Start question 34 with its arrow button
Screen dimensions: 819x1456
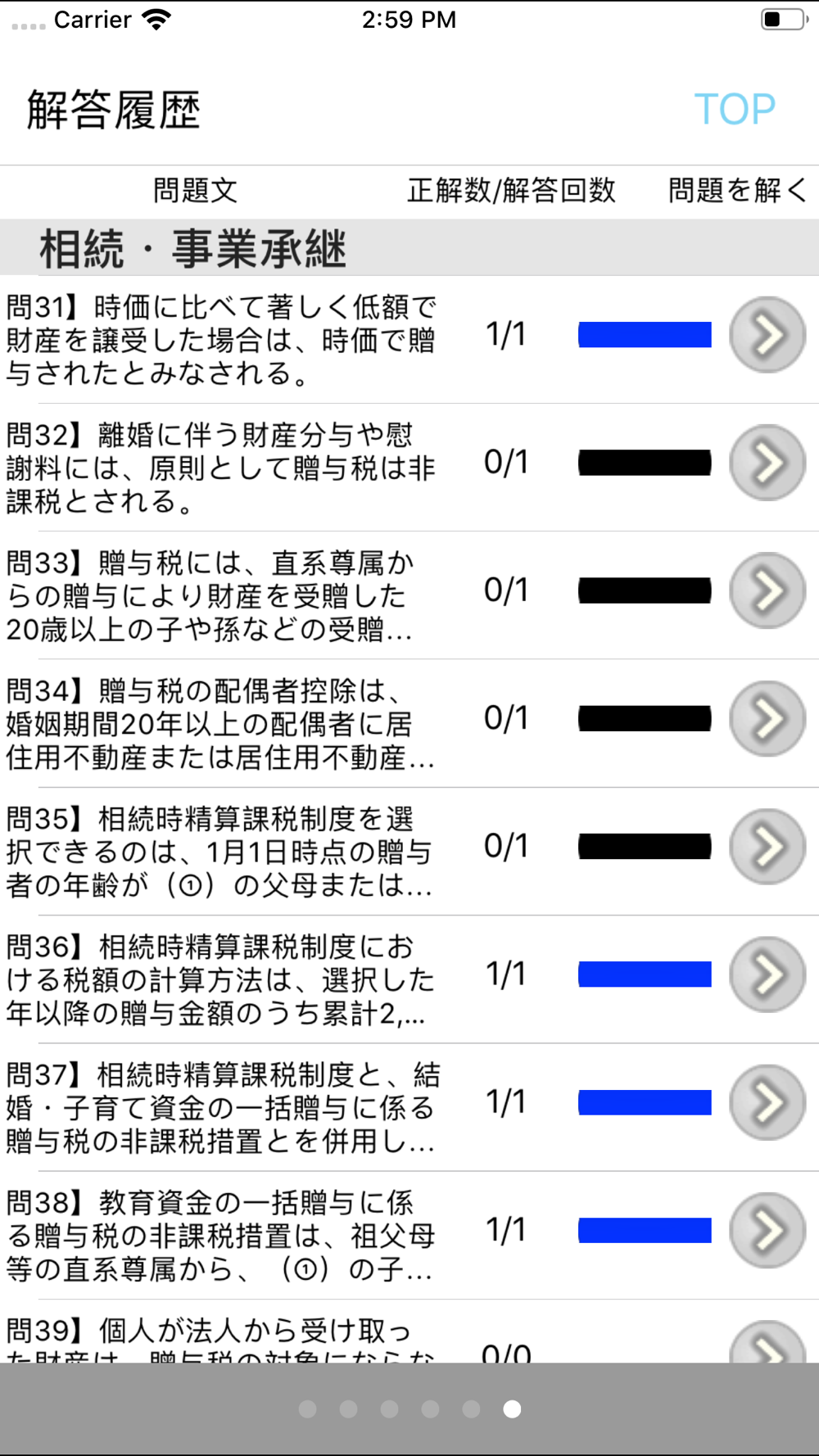(x=767, y=718)
